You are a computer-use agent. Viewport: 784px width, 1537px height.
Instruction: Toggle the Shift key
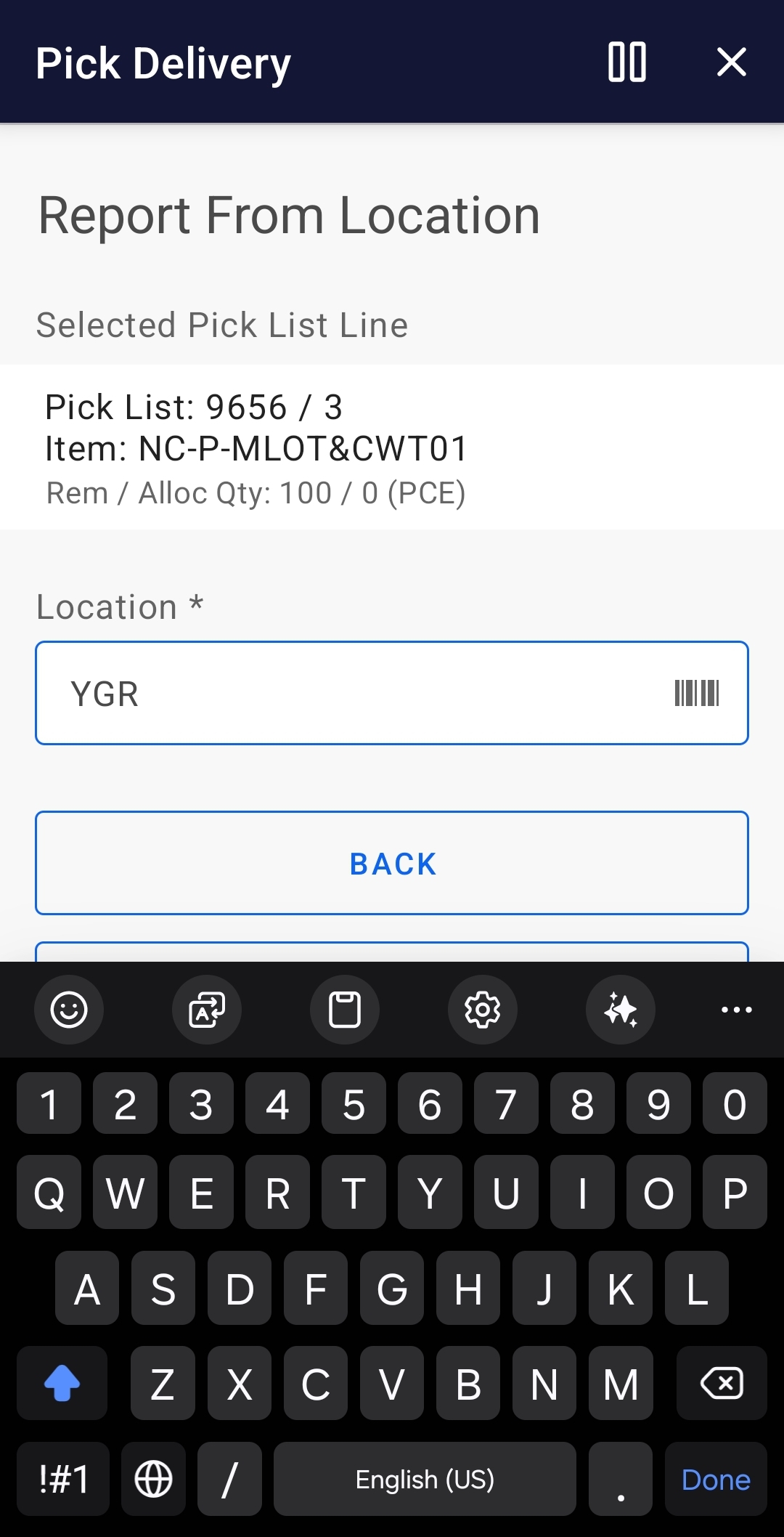click(x=62, y=1383)
